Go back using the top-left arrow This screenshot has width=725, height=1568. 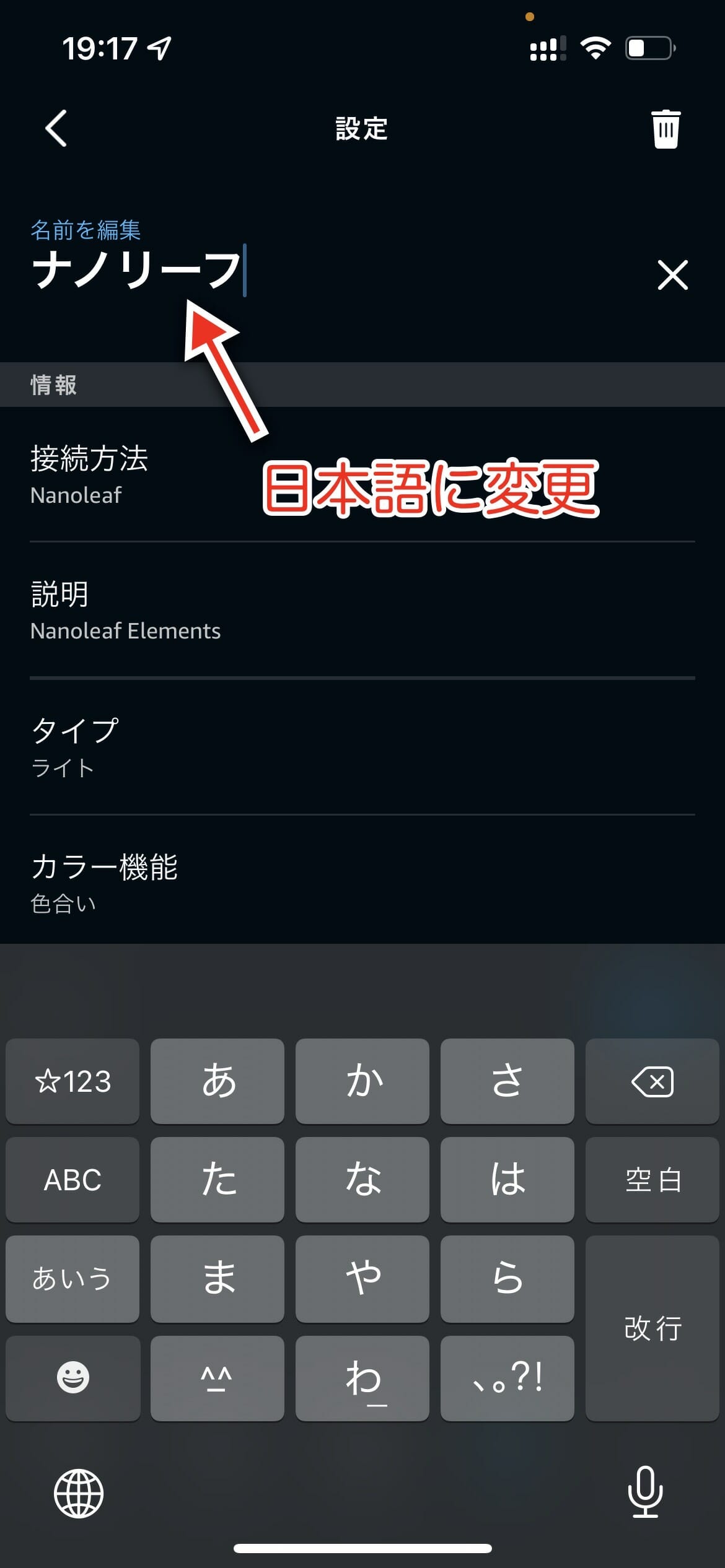tap(56, 128)
